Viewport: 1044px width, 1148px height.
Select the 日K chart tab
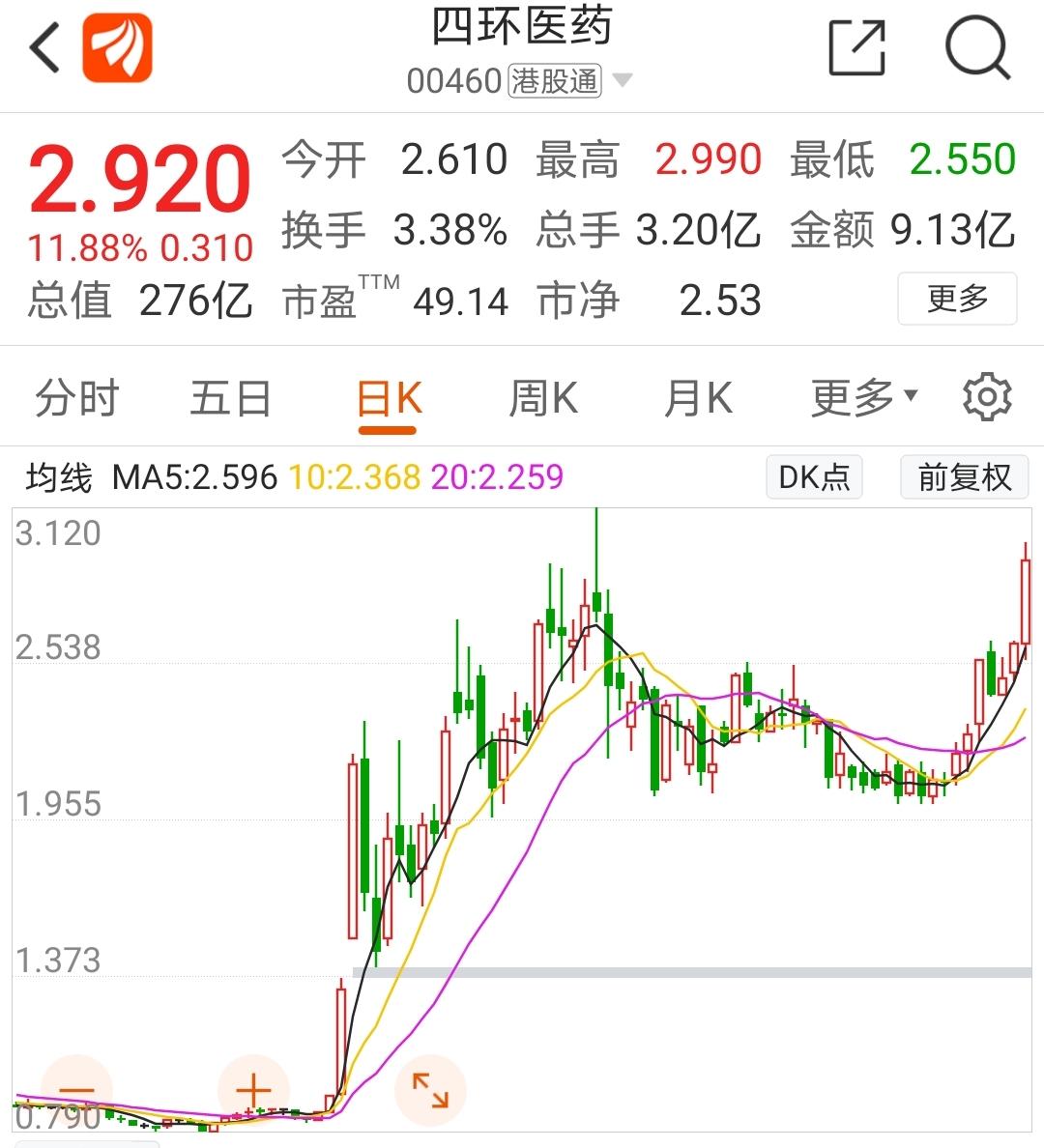pyautogui.click(x=389, y=398)
